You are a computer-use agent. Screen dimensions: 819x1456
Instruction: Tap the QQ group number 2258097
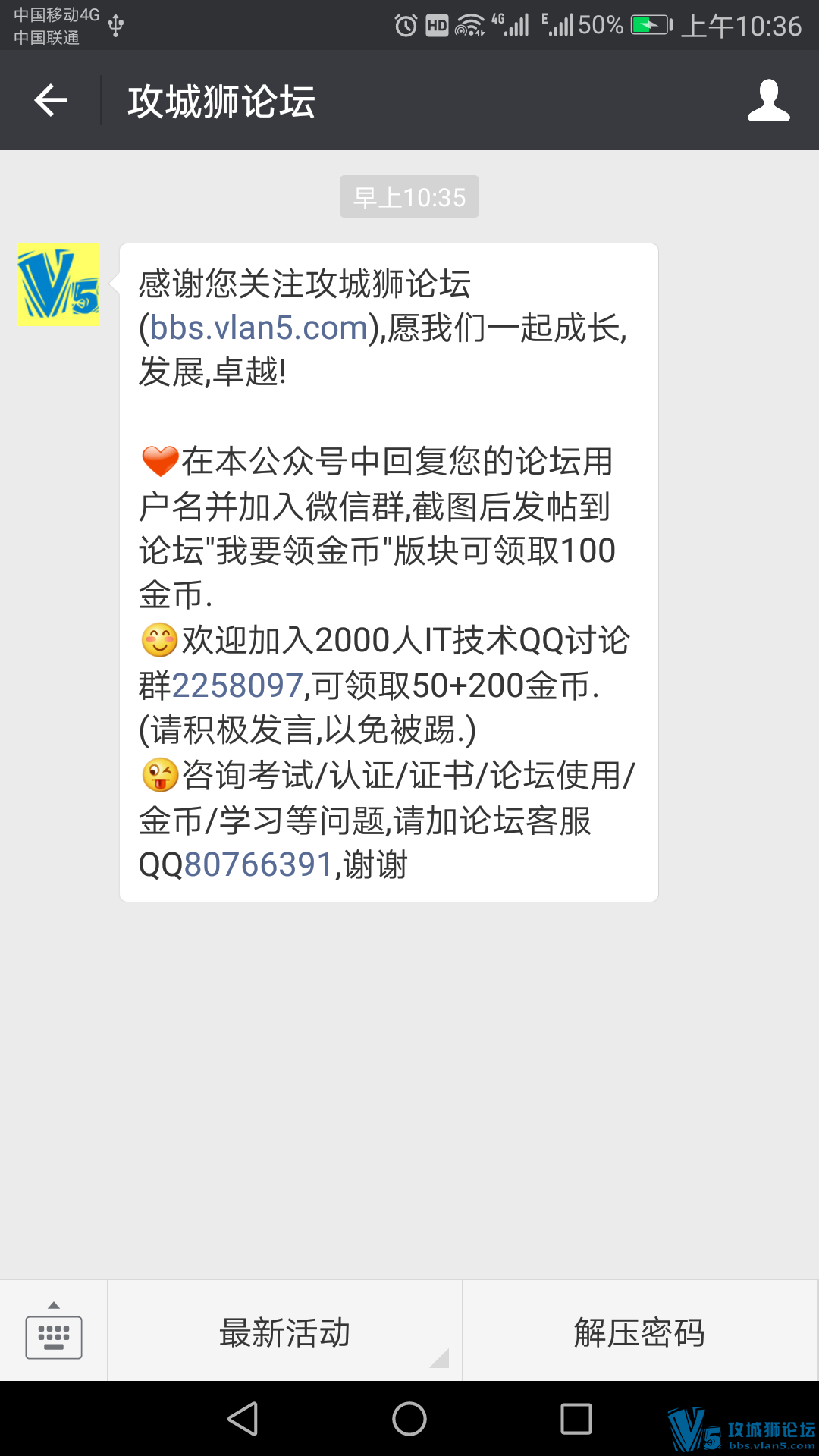(x=237, y=686)
